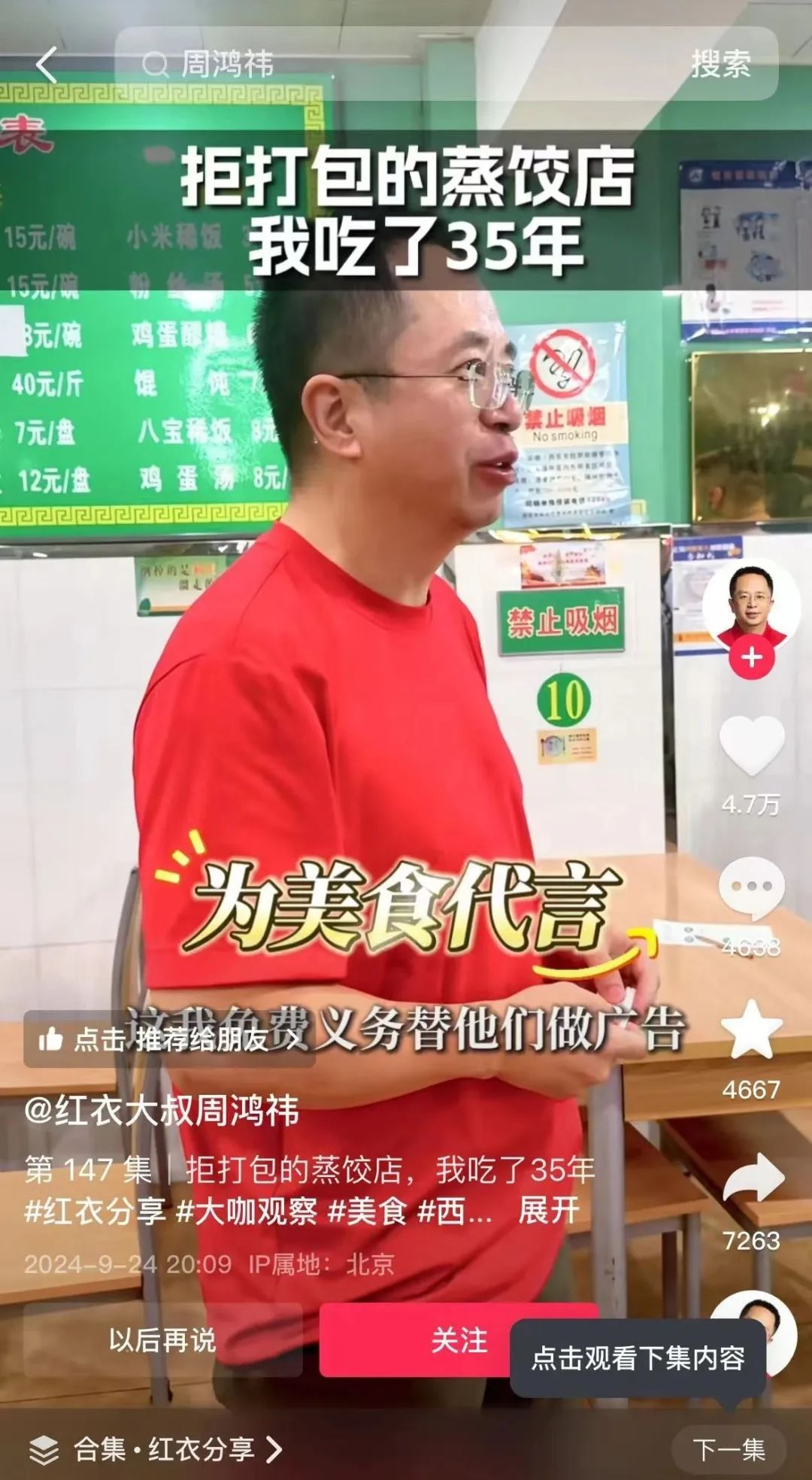
Task: Open the #大咖观察 hashtag
Action: click(x=247, y=1211)
